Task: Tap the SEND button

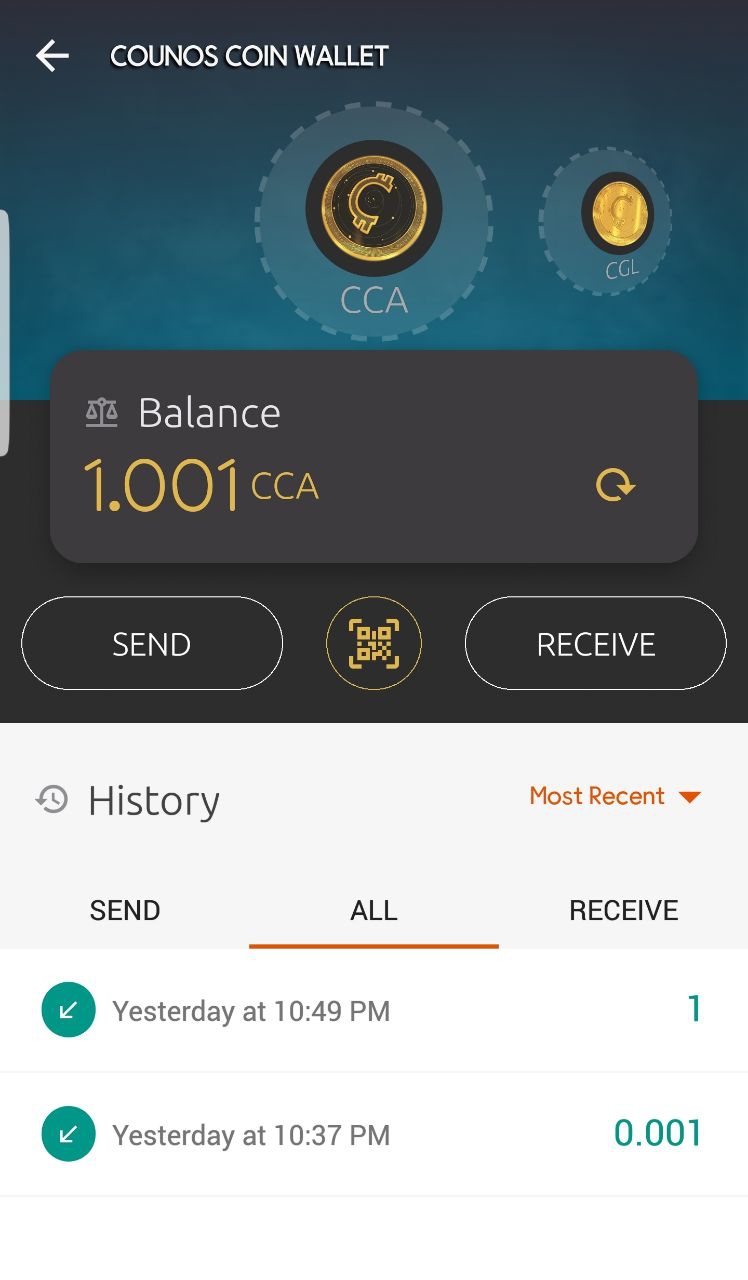Action: click(152, 644)
